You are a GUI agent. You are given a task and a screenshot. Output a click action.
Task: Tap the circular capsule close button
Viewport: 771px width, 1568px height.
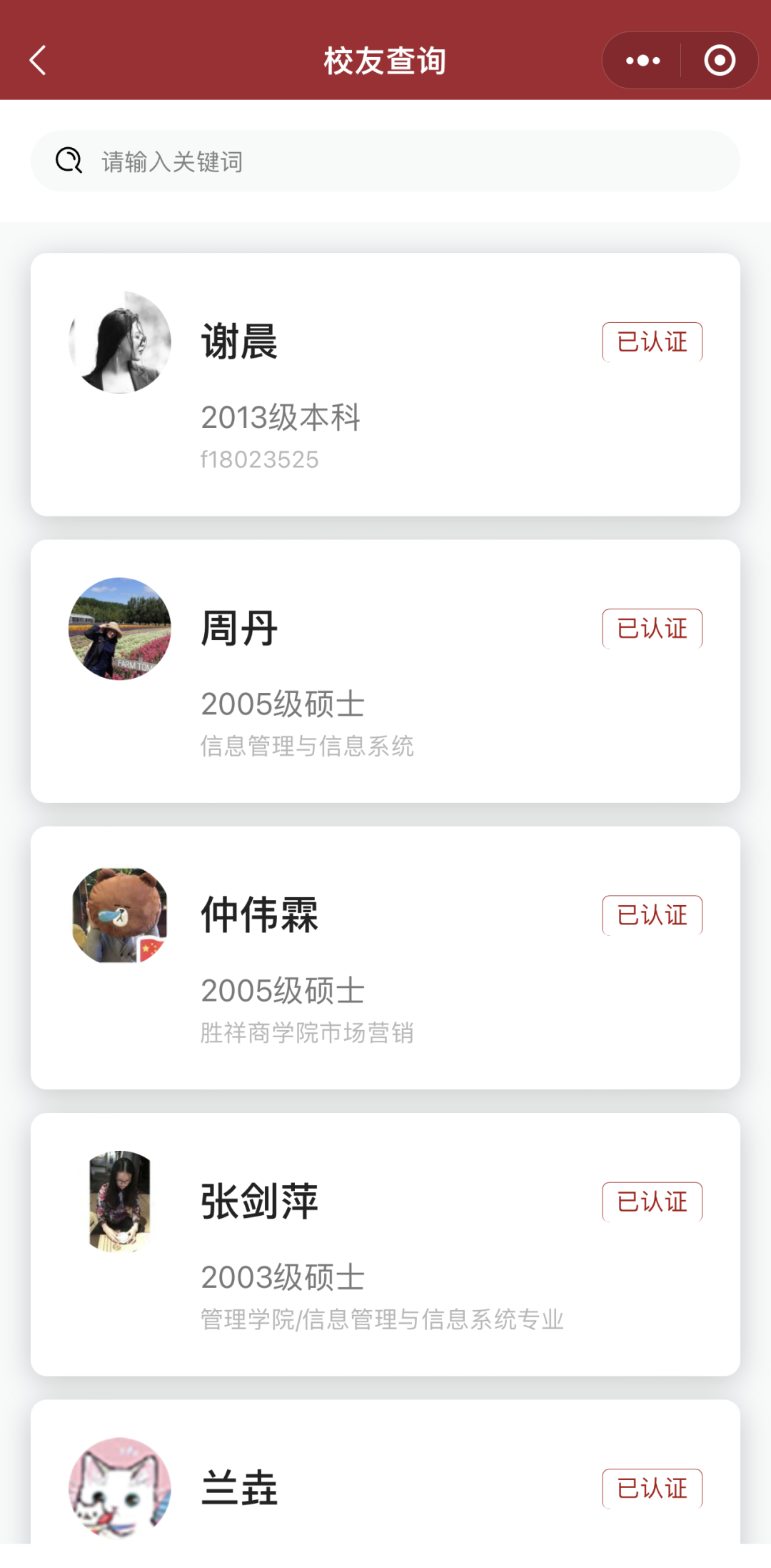coord(719,60)
